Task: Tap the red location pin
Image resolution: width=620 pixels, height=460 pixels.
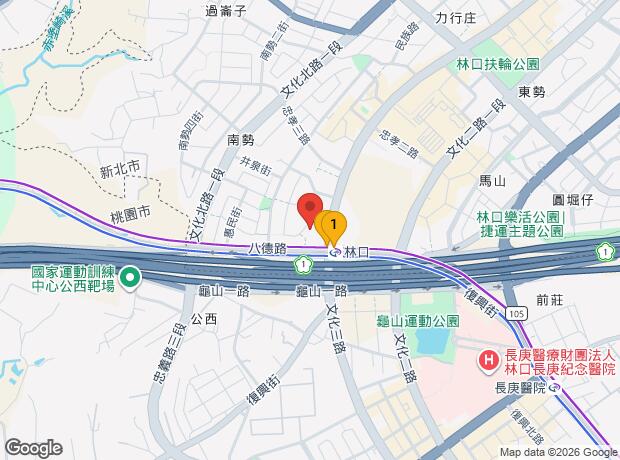Action: click(308, 207)
